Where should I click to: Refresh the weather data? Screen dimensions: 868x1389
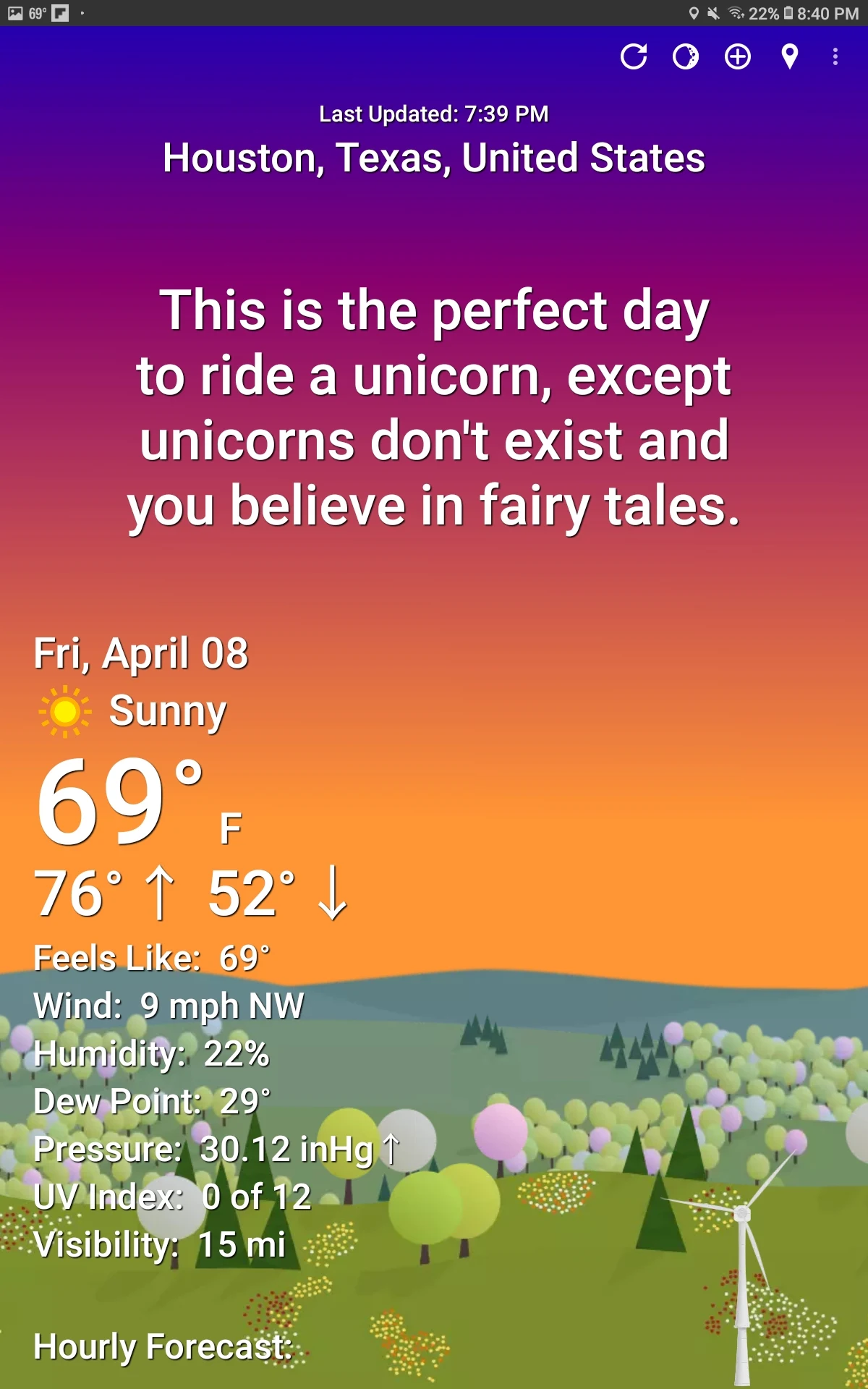coord(634,56)
